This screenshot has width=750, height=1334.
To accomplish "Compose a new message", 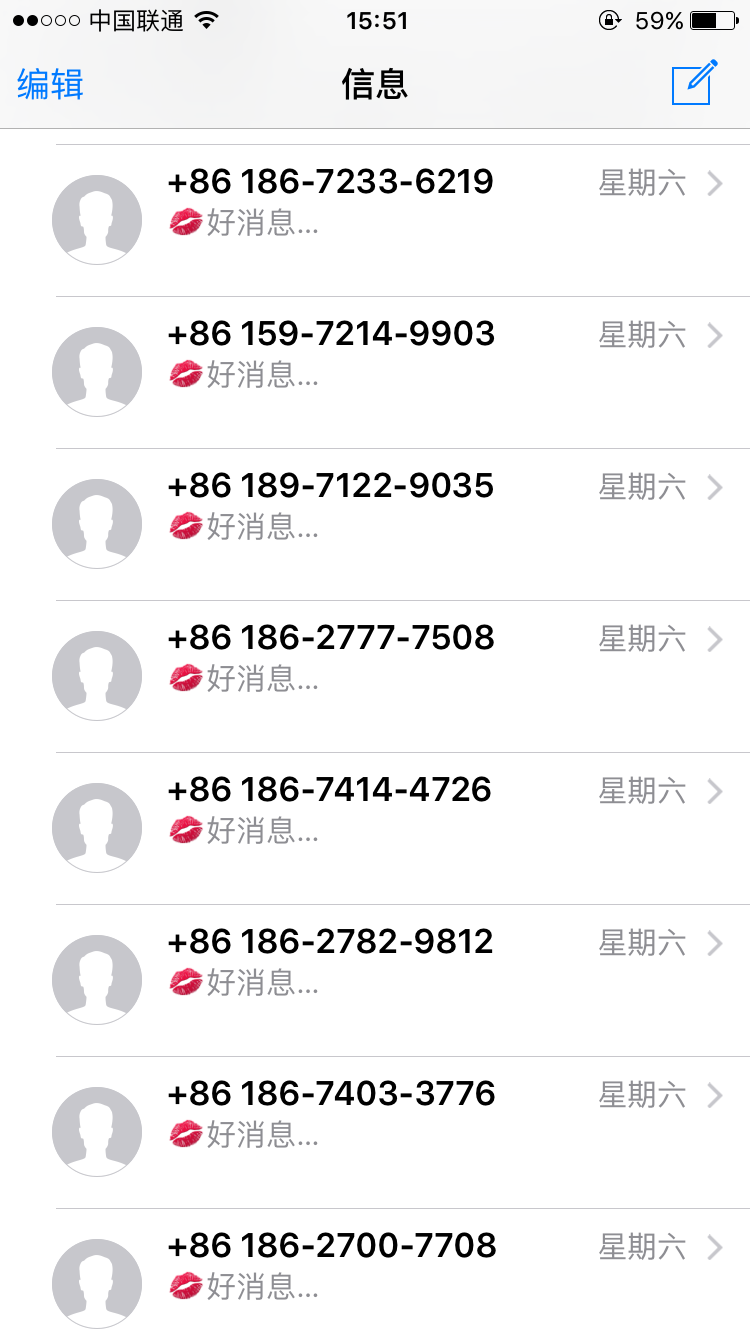I will pos(694,83).
